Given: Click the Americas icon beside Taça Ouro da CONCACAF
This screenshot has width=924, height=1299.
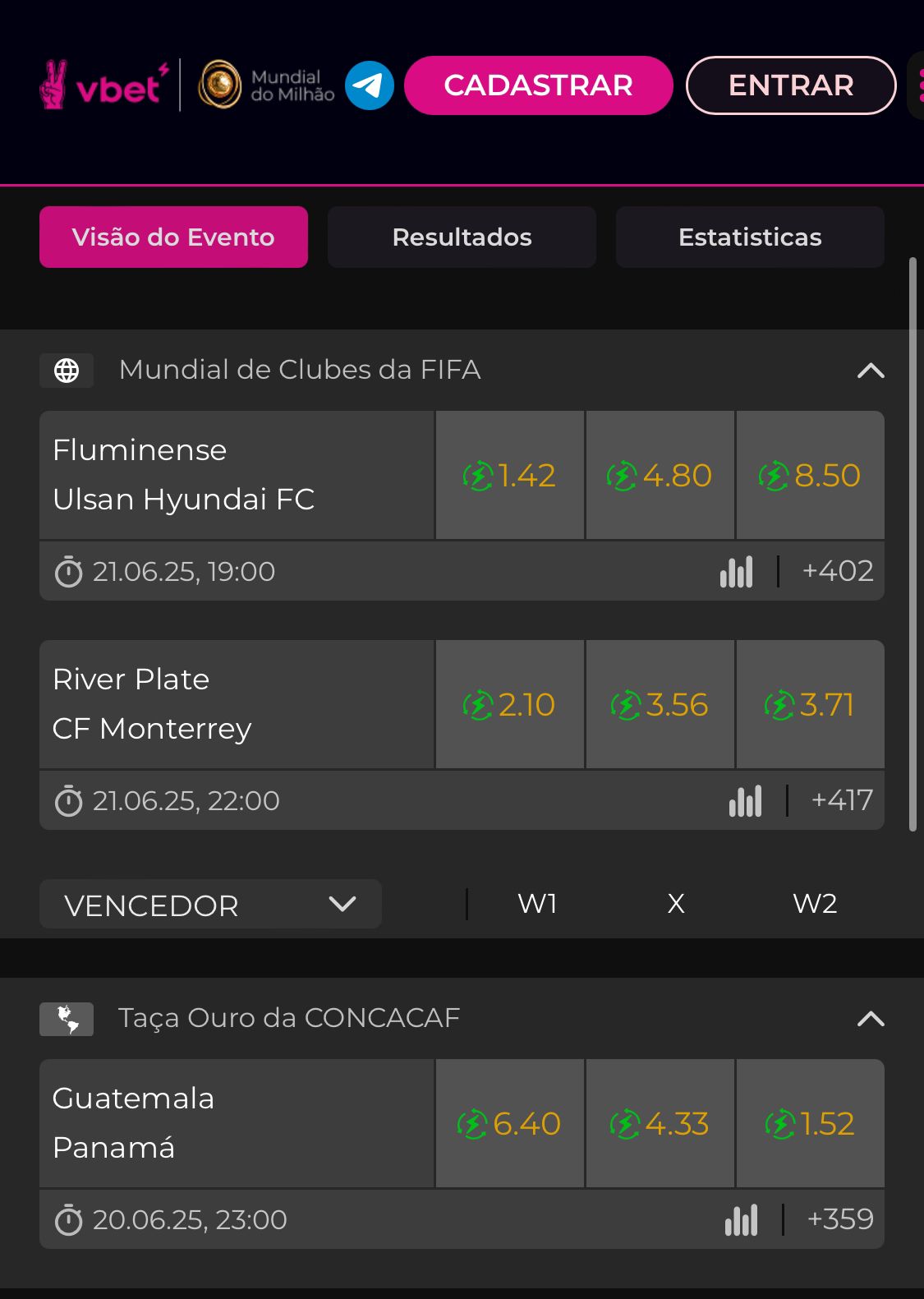Looking at the screenshot, I should click(x=67, y=1019).
